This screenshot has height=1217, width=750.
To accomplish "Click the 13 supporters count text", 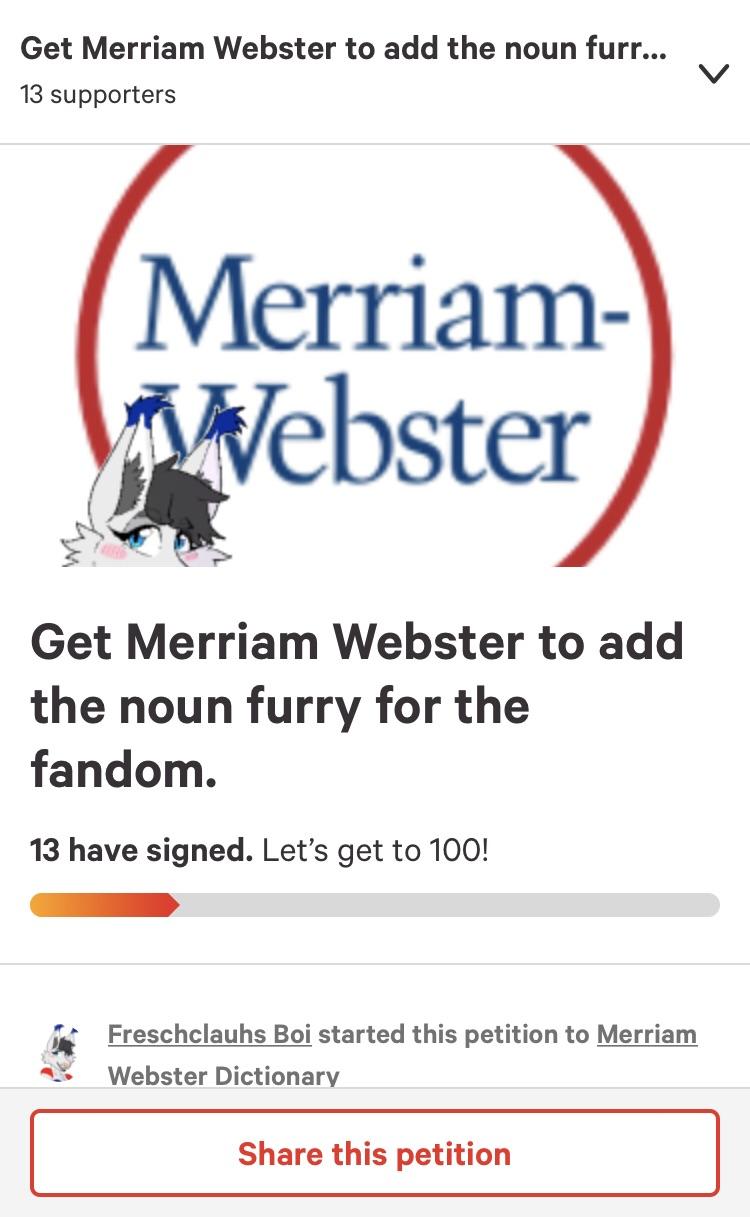I will point(96,95).
